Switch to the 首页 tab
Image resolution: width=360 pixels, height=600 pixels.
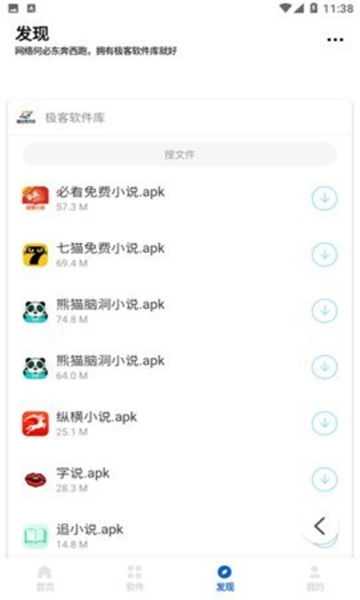tap(45, 578)
